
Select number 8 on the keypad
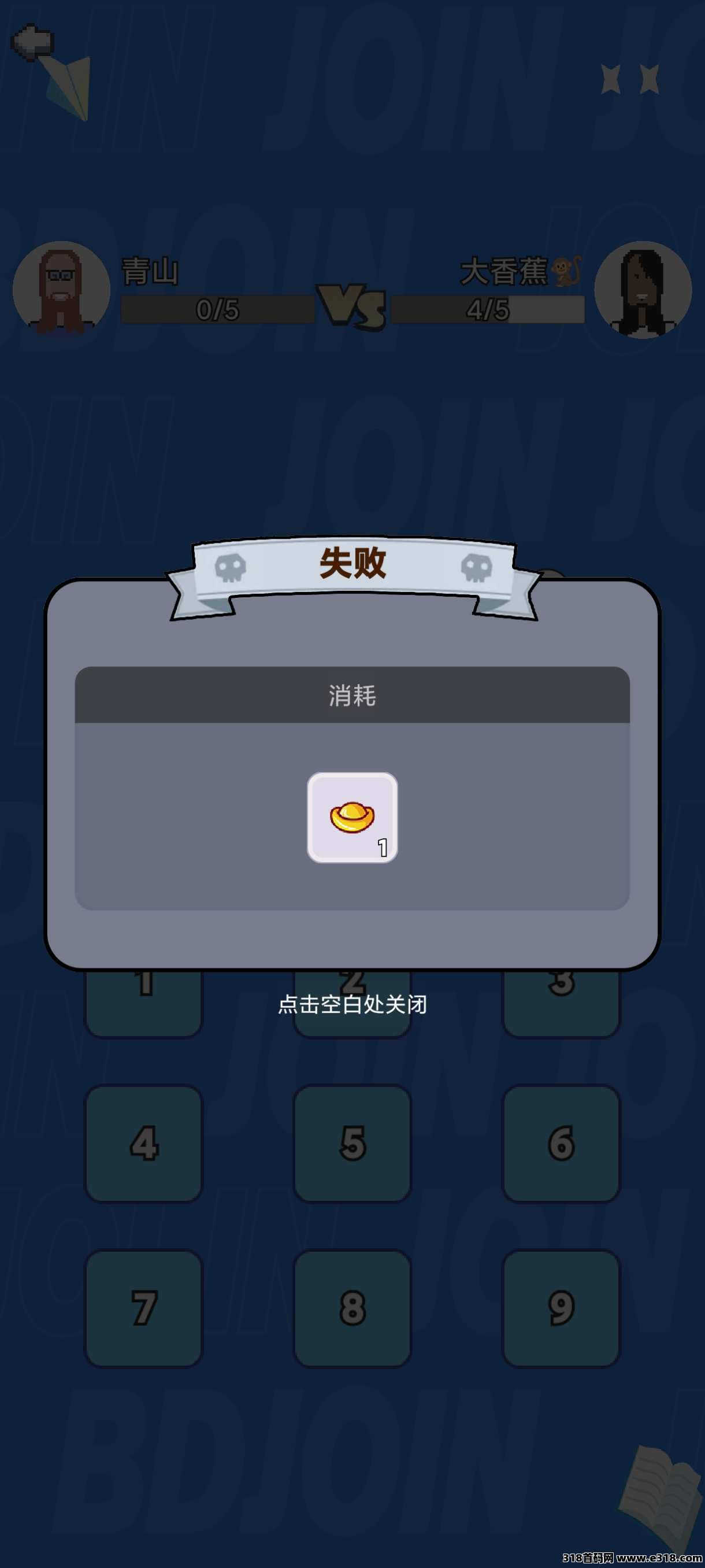pyautogui.click(x=352, y=1308)
